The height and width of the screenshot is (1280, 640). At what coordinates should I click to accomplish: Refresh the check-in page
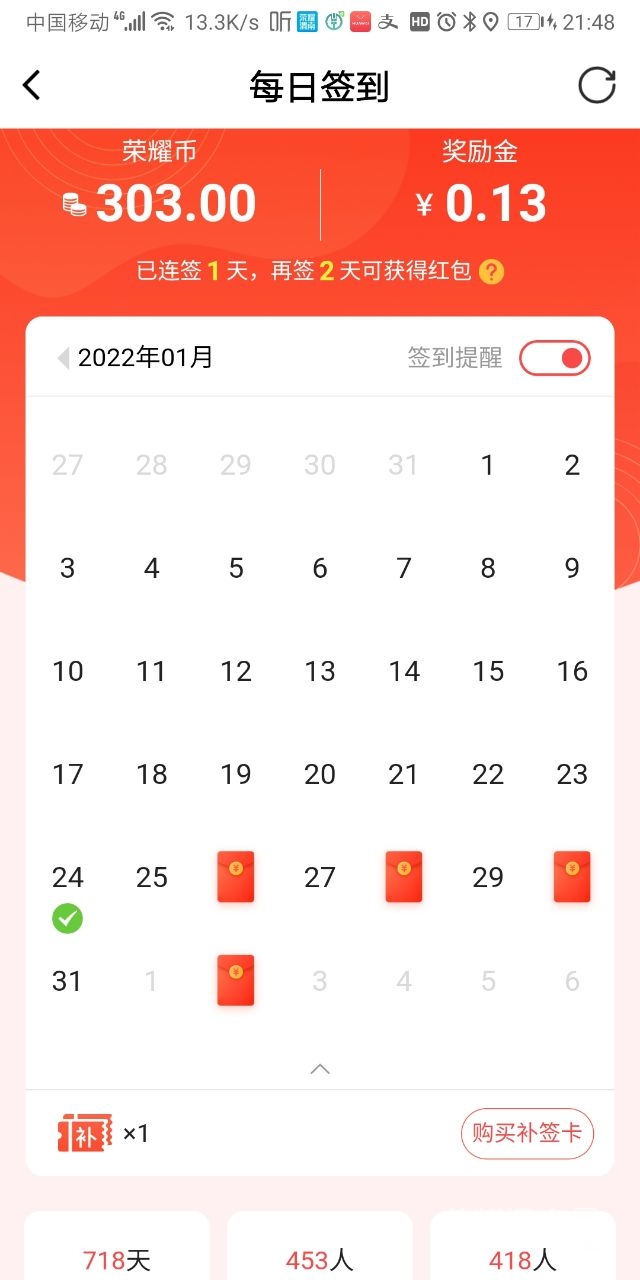pos(597,86)
